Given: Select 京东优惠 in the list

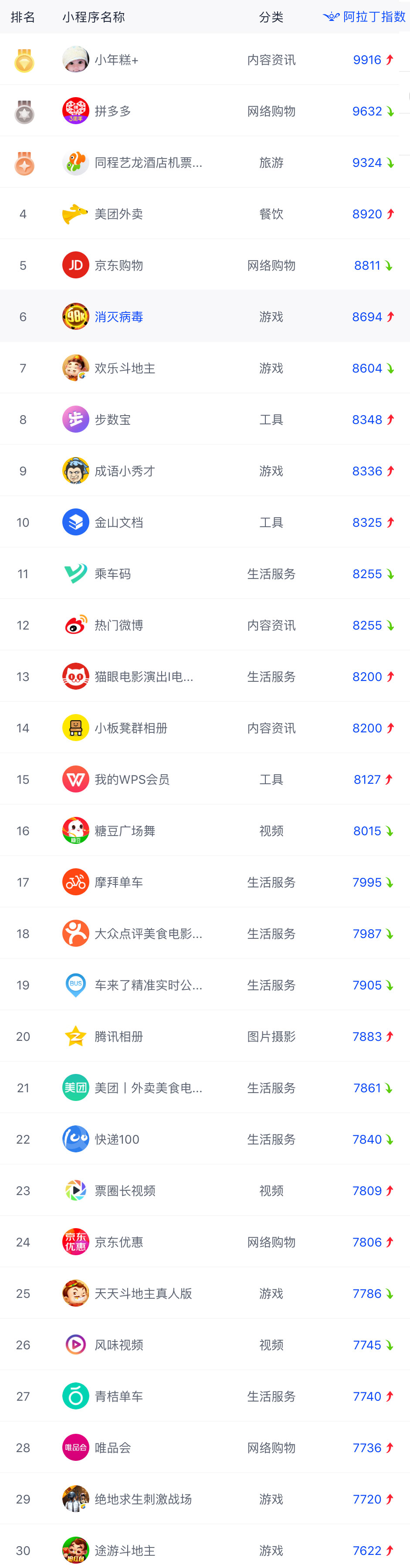Looking at the screenshot, I should tap(119, 1242).
